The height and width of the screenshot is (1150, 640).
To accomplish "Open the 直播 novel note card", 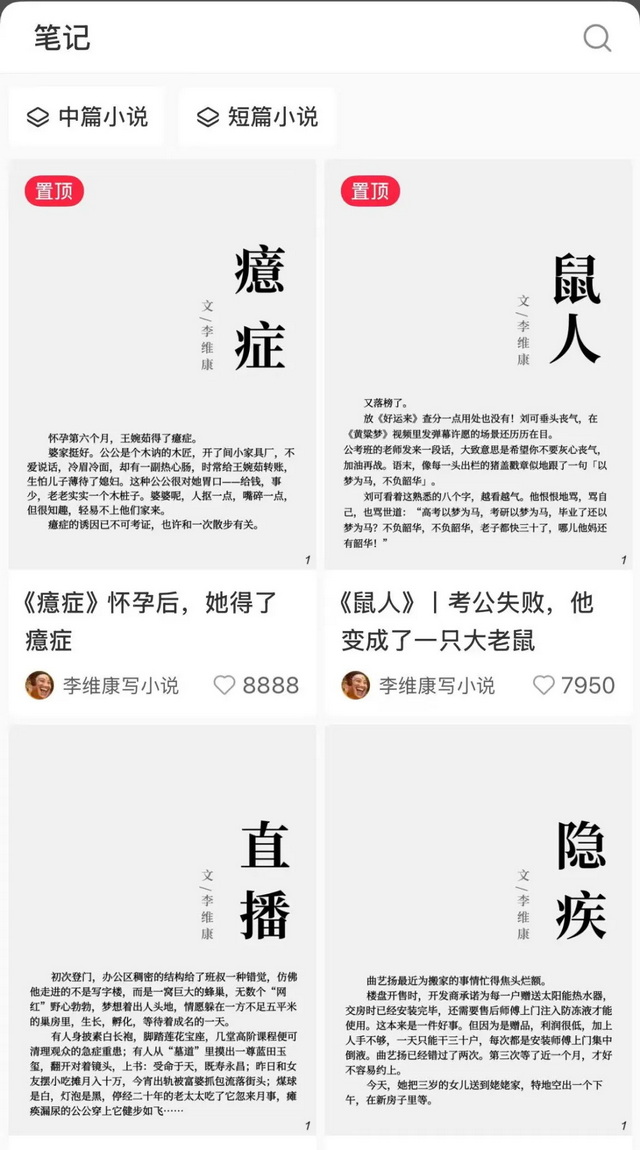I will coord(162,930).
